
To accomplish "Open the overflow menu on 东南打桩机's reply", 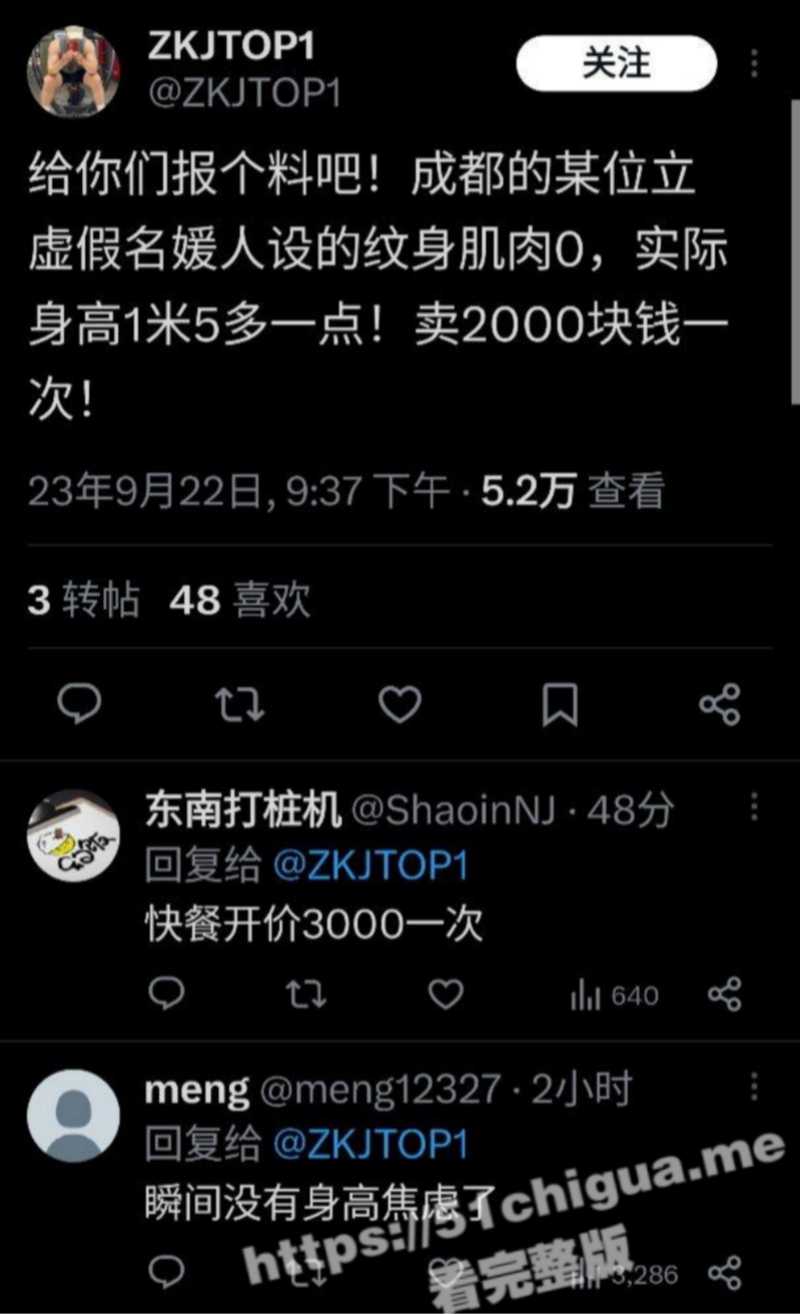I will click(x=756, y=807).
